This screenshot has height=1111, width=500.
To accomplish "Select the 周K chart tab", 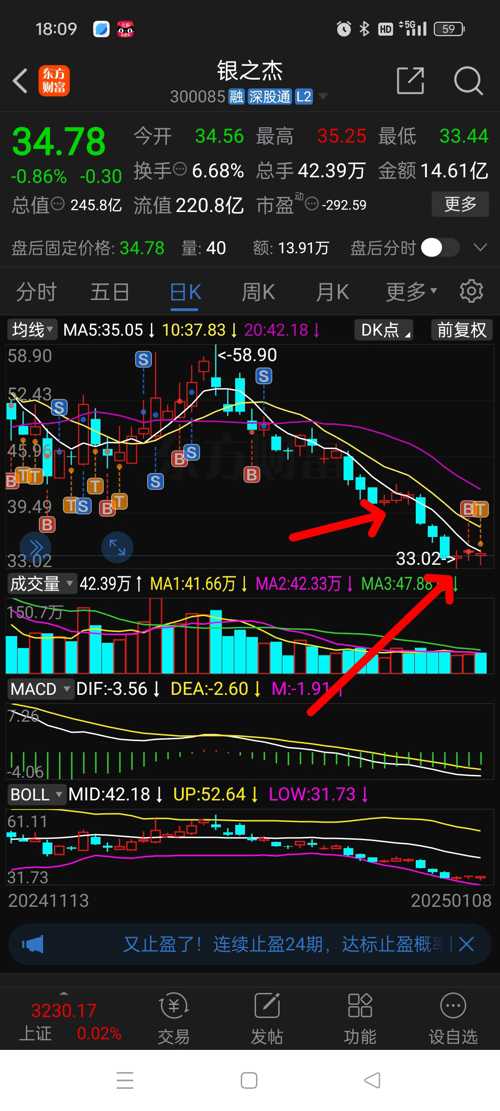I will coord(258,291).
